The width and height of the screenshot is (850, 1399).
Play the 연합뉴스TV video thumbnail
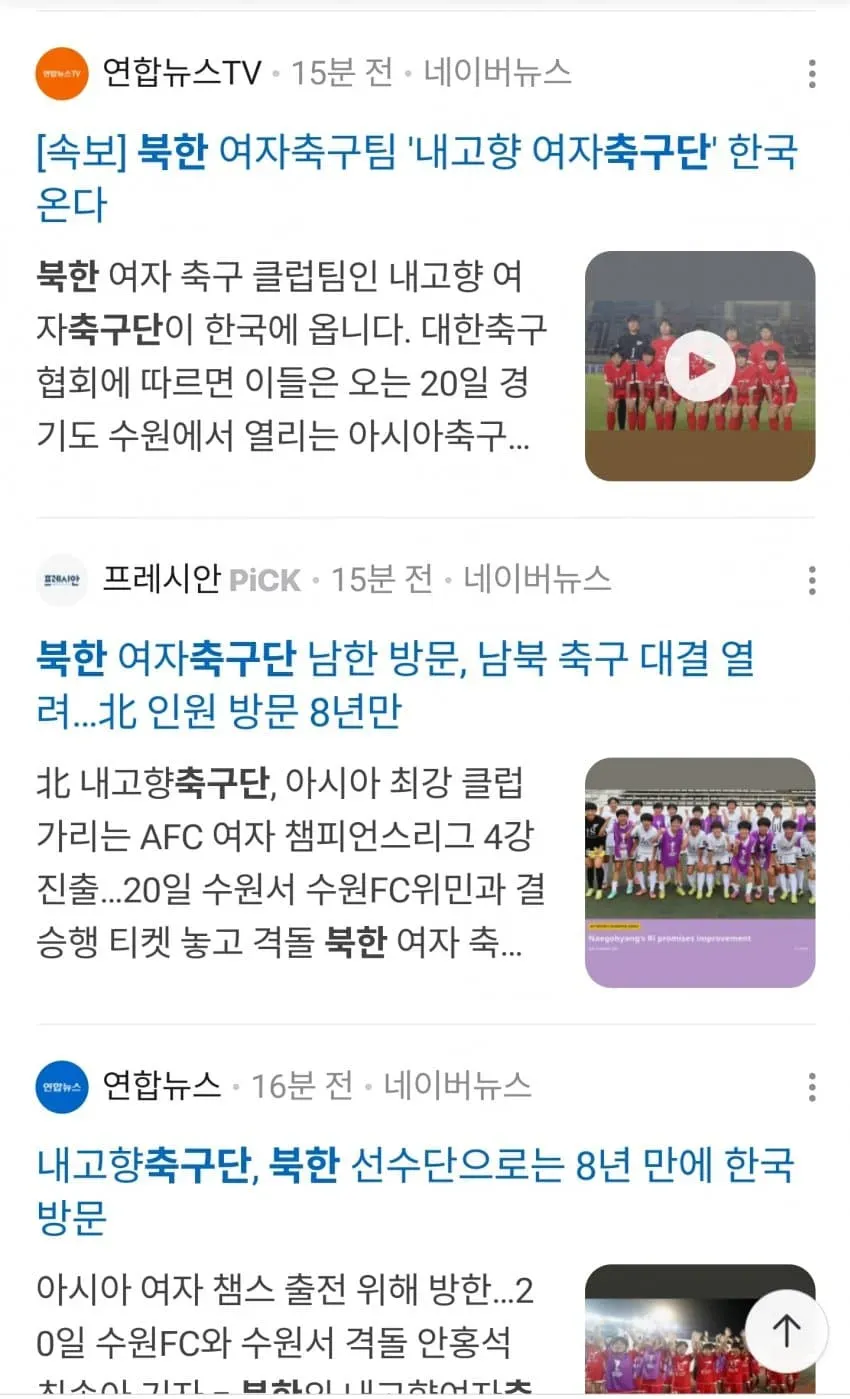point(700,366)
